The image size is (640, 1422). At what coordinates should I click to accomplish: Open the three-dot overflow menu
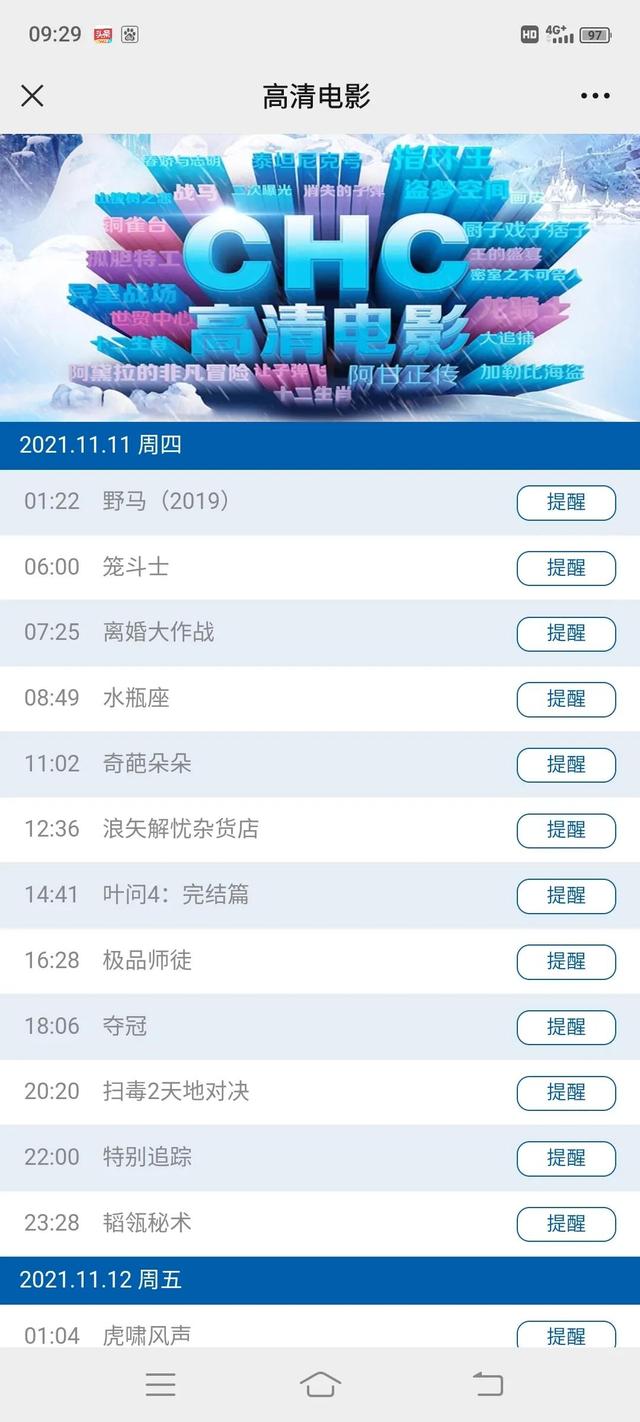click(595, 96)
